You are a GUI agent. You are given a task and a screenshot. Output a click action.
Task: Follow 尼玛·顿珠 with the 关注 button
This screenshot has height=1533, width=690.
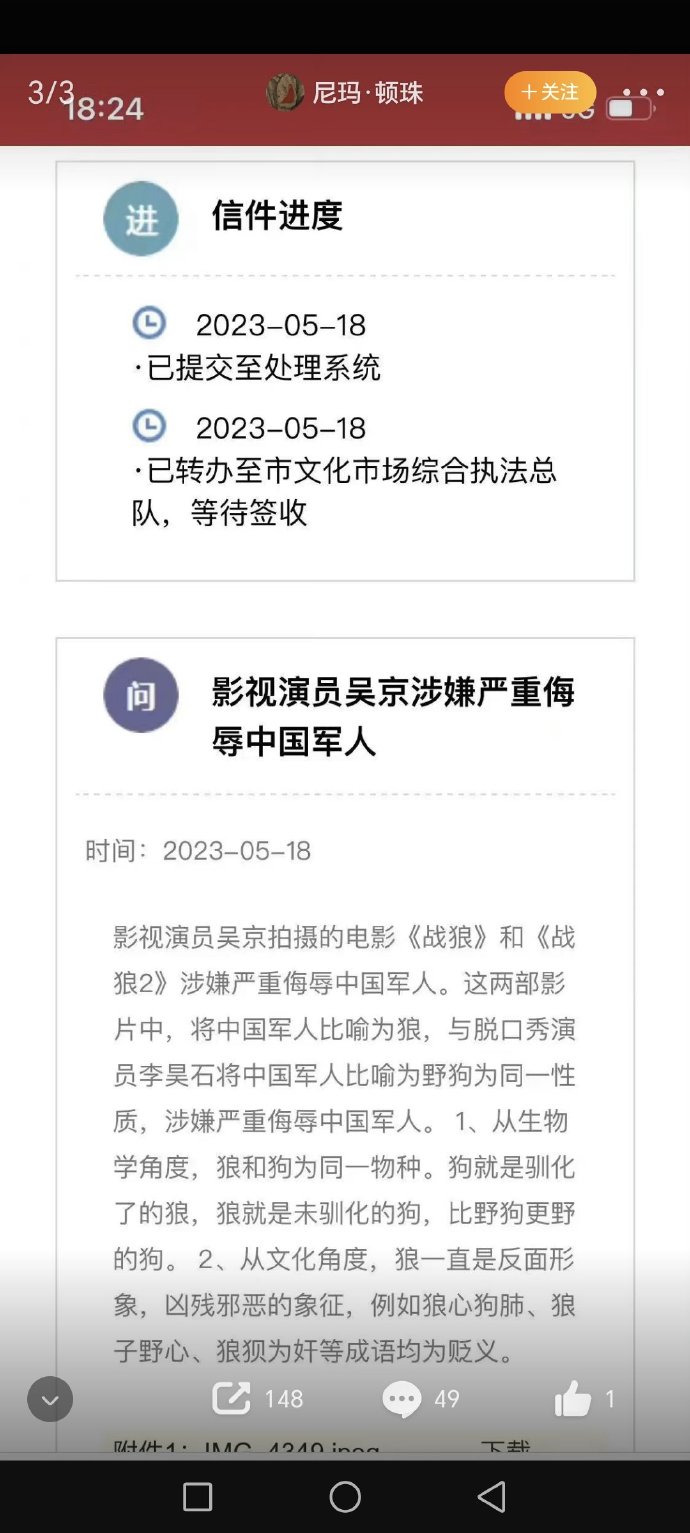(x=550, y=92)
